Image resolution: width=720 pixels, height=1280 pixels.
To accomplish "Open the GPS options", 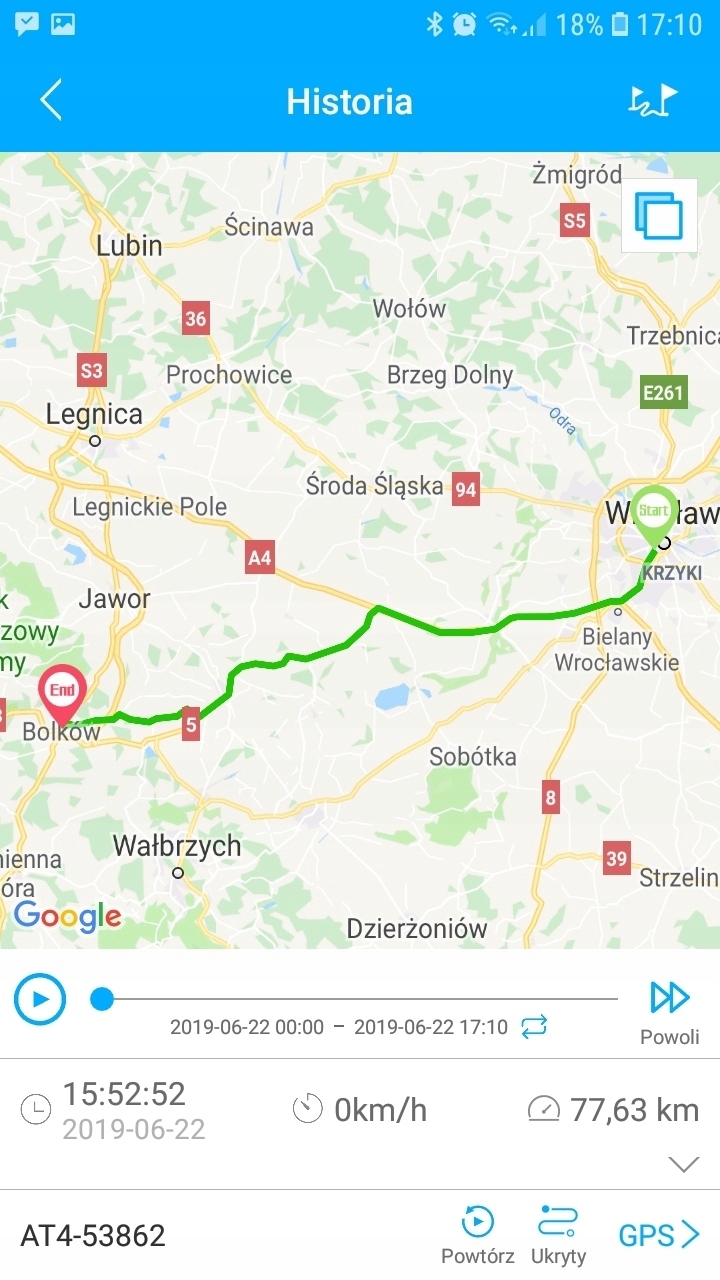I will pos(658,1235).
